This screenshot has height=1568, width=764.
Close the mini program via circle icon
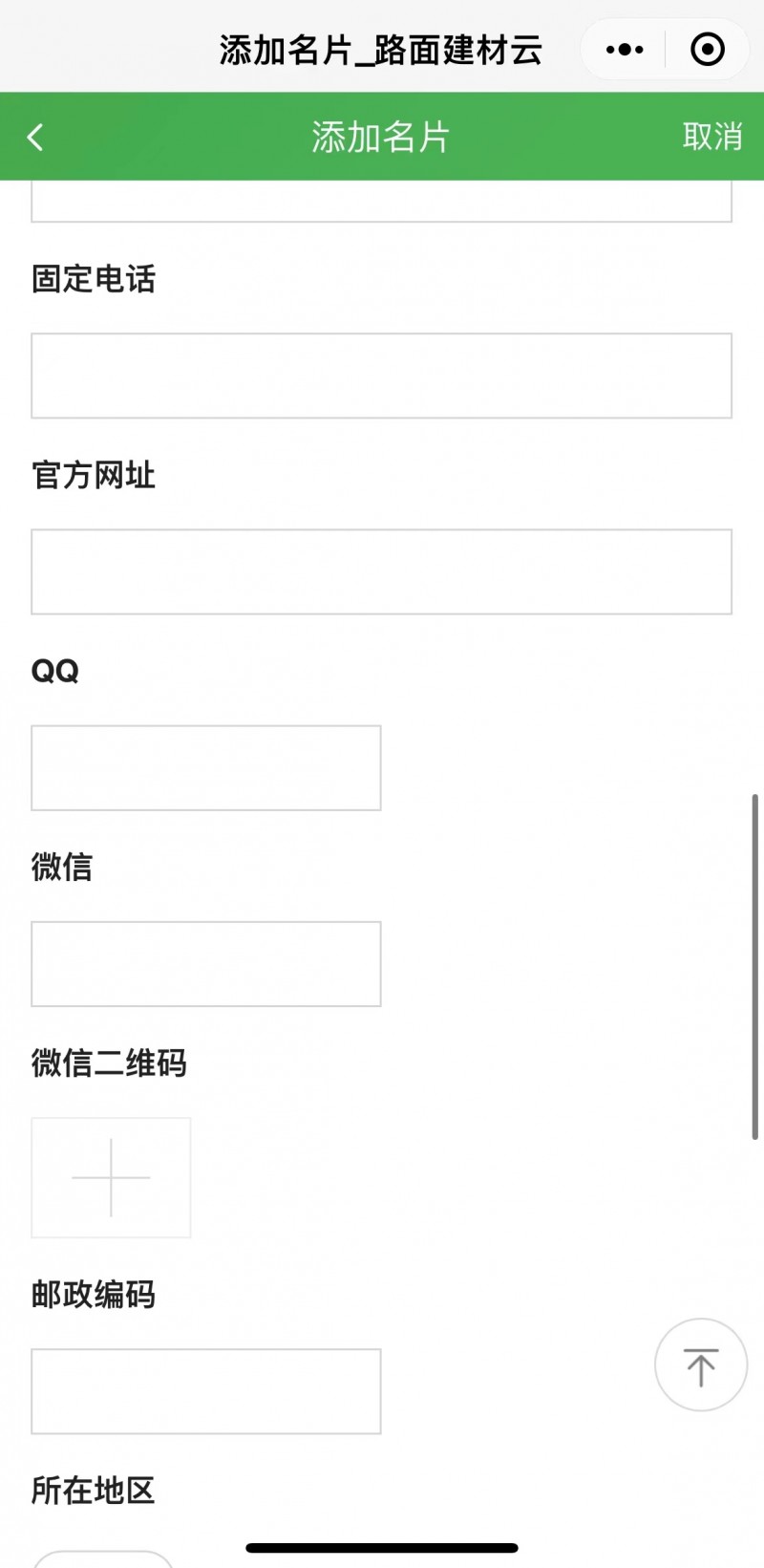[x=708, y=50]
